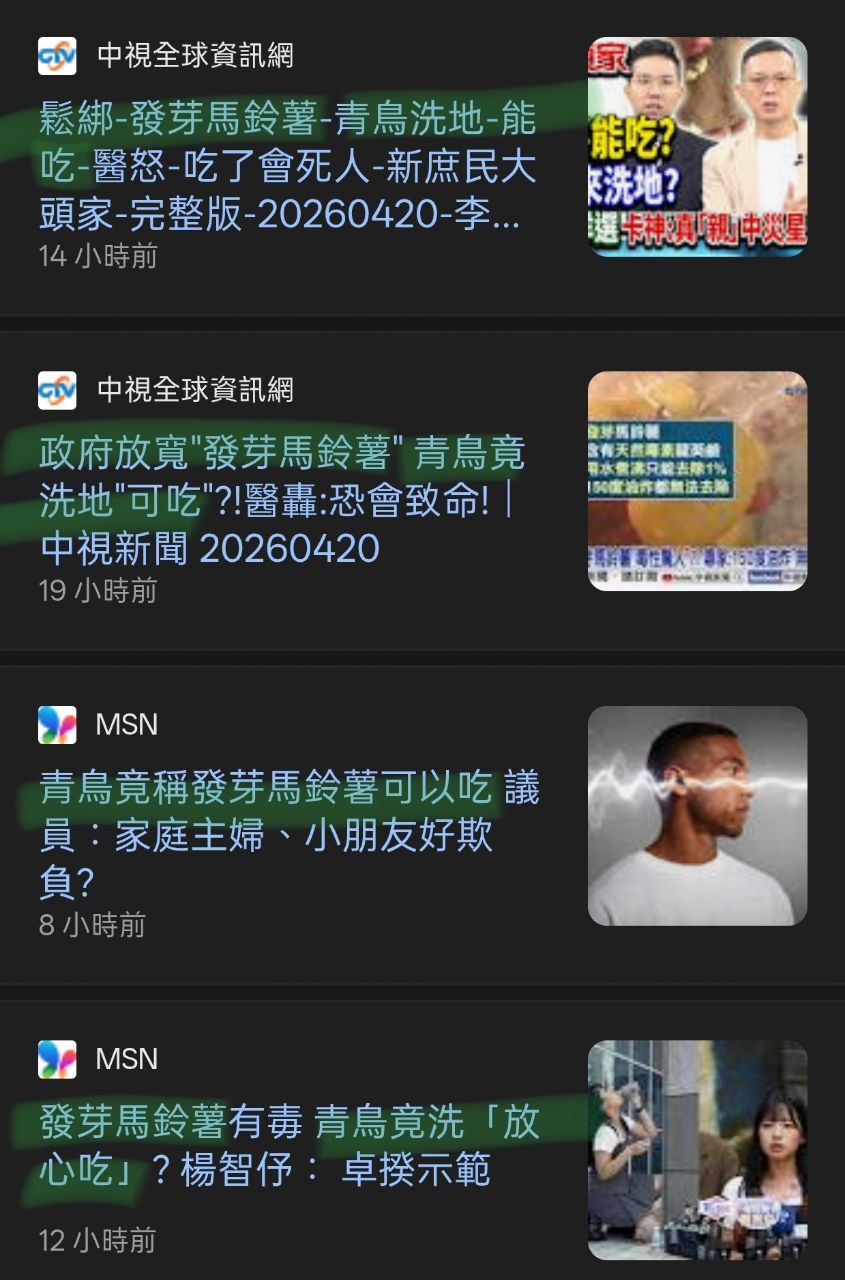
Task: Open the 中視 article 鬆綁-發芽馬鈴薯-青鳥洗地
Action: [x=288, y=166]
